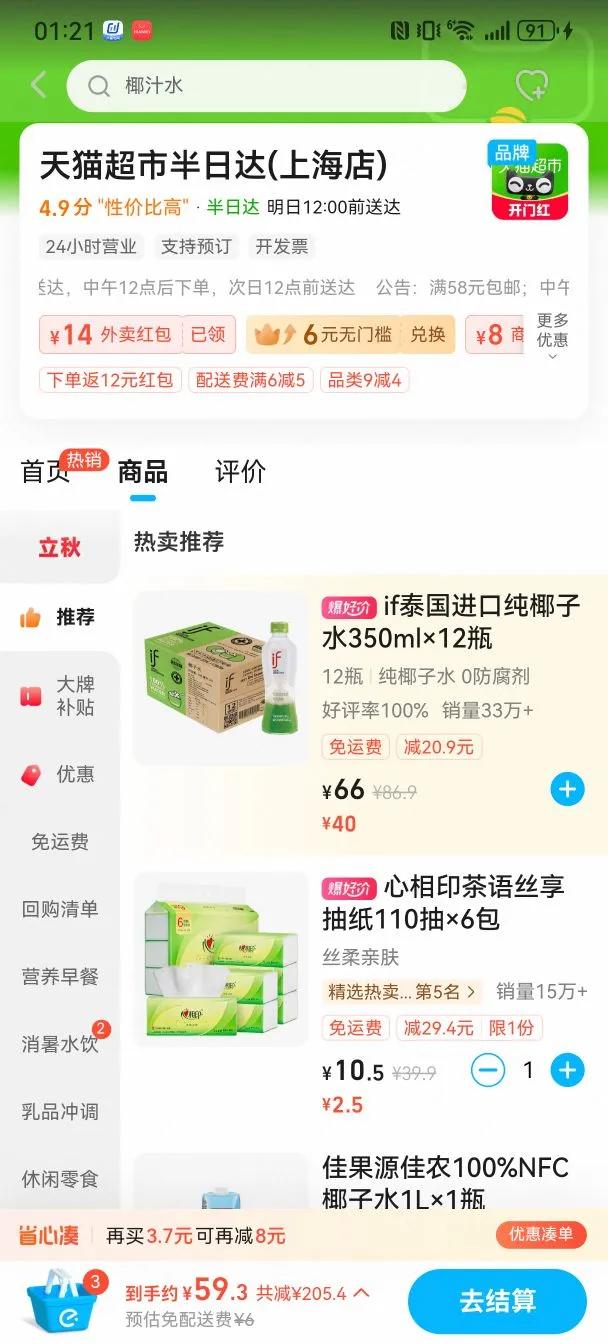Viewport: 608px width, 1344px height.
Task: Proceed to checkout with 去结算
Action: tap(497, 1301)
